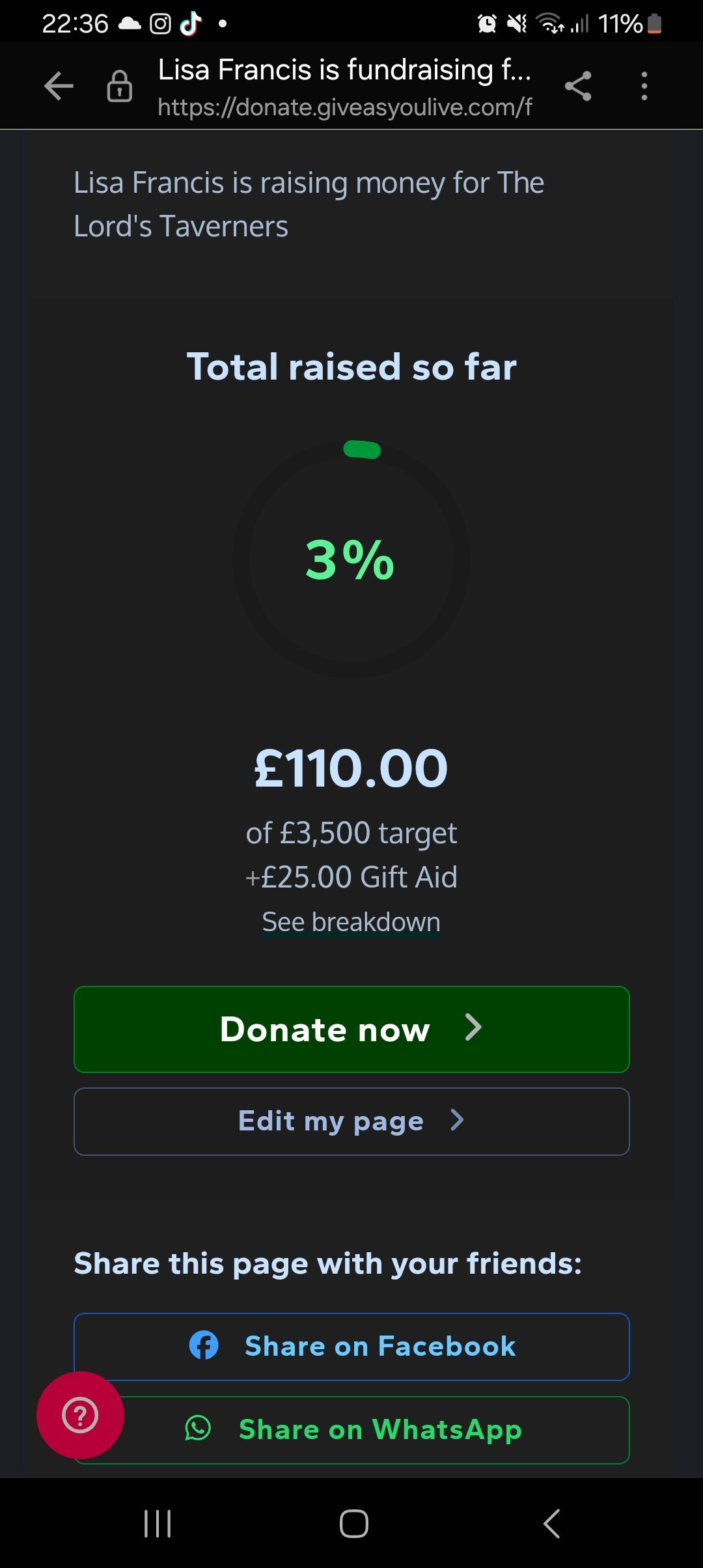This screenshot has width=703, height=1568.
Task: Go to the system home screen
Action: 353,1524
